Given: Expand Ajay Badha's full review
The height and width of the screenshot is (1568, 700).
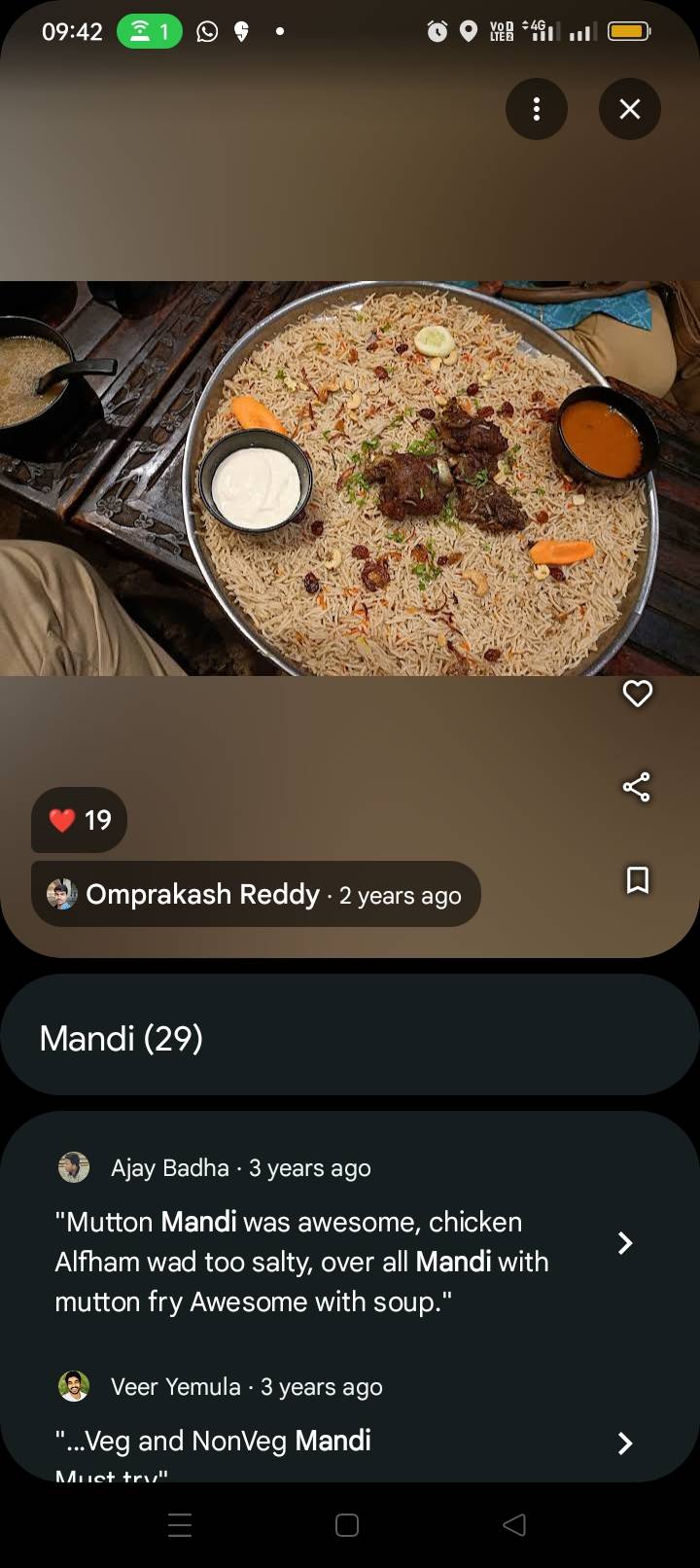Looking at the screenshot, I should point(624,1243).
